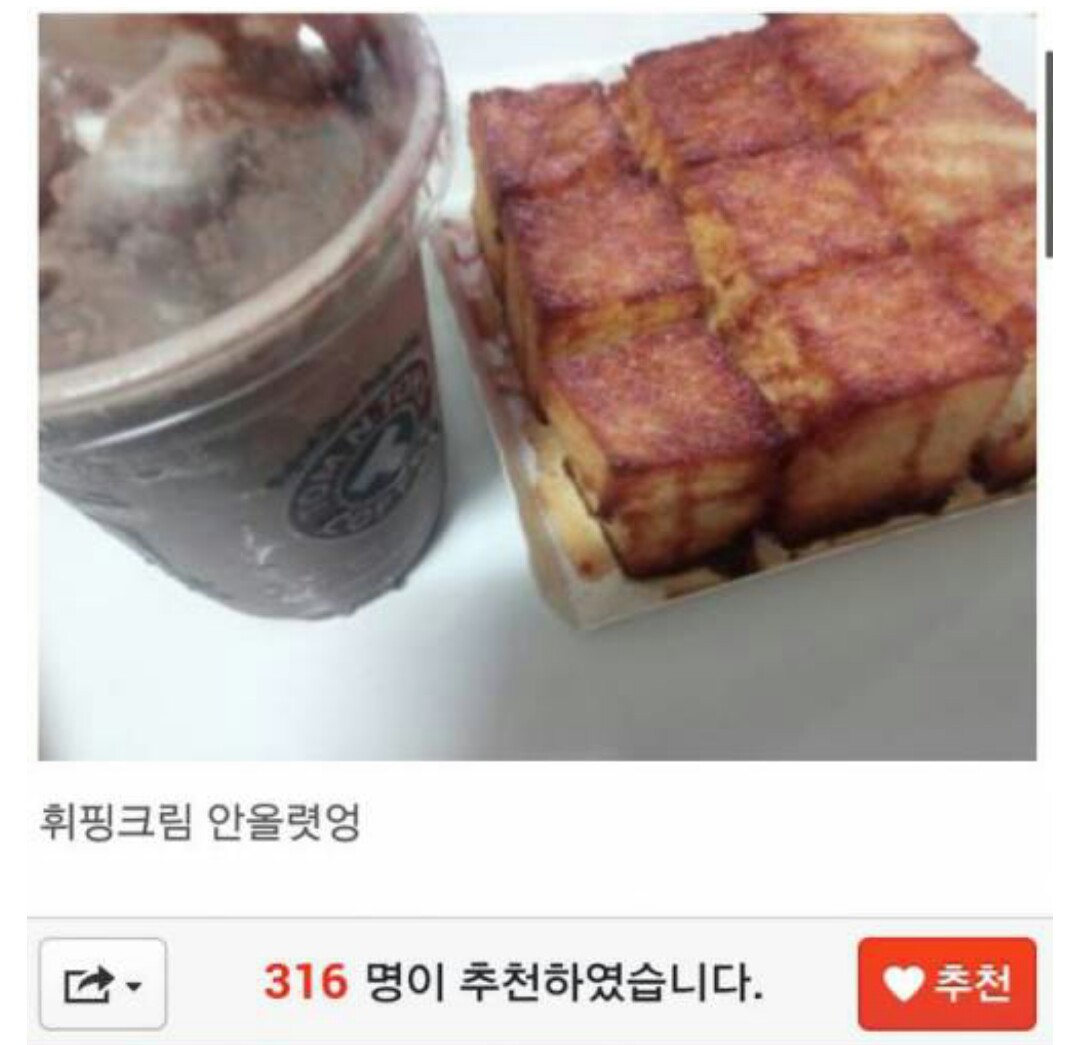Tap the red 추천 recommend button
1080x1045 pixels.
947,984
